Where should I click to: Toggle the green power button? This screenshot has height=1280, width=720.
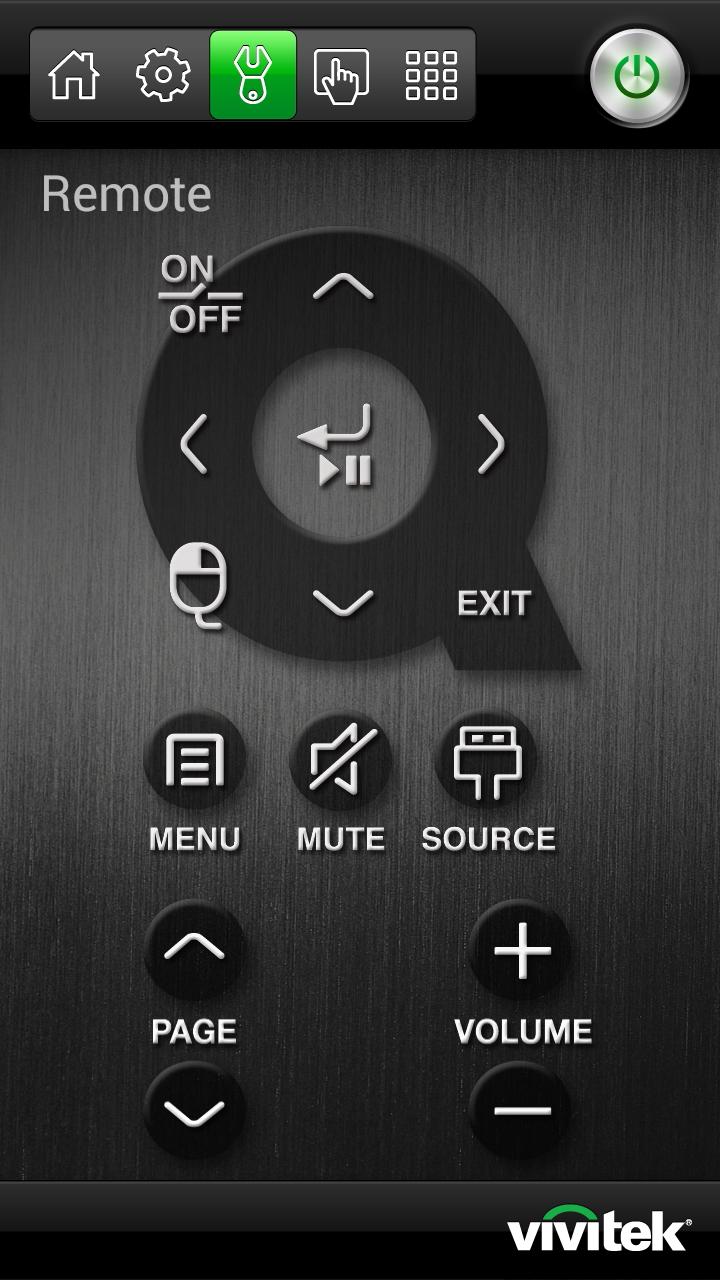pyautogui.click(x=638, y=75)
